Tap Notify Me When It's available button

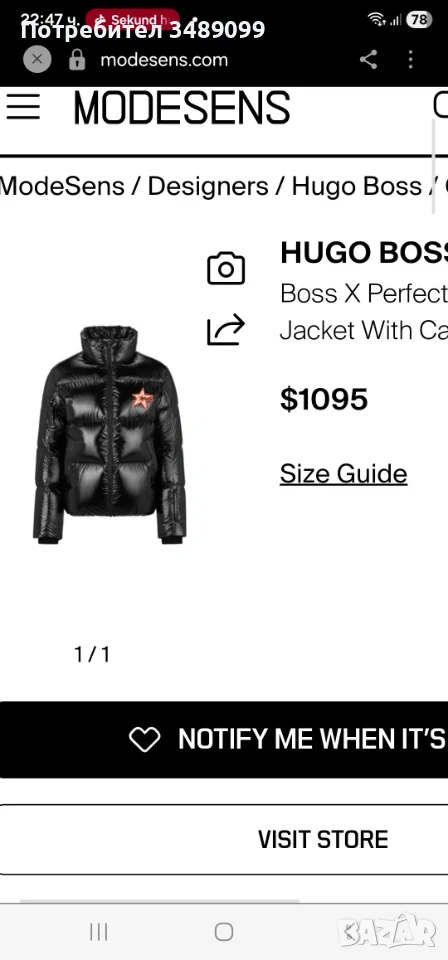pos(224,740)
